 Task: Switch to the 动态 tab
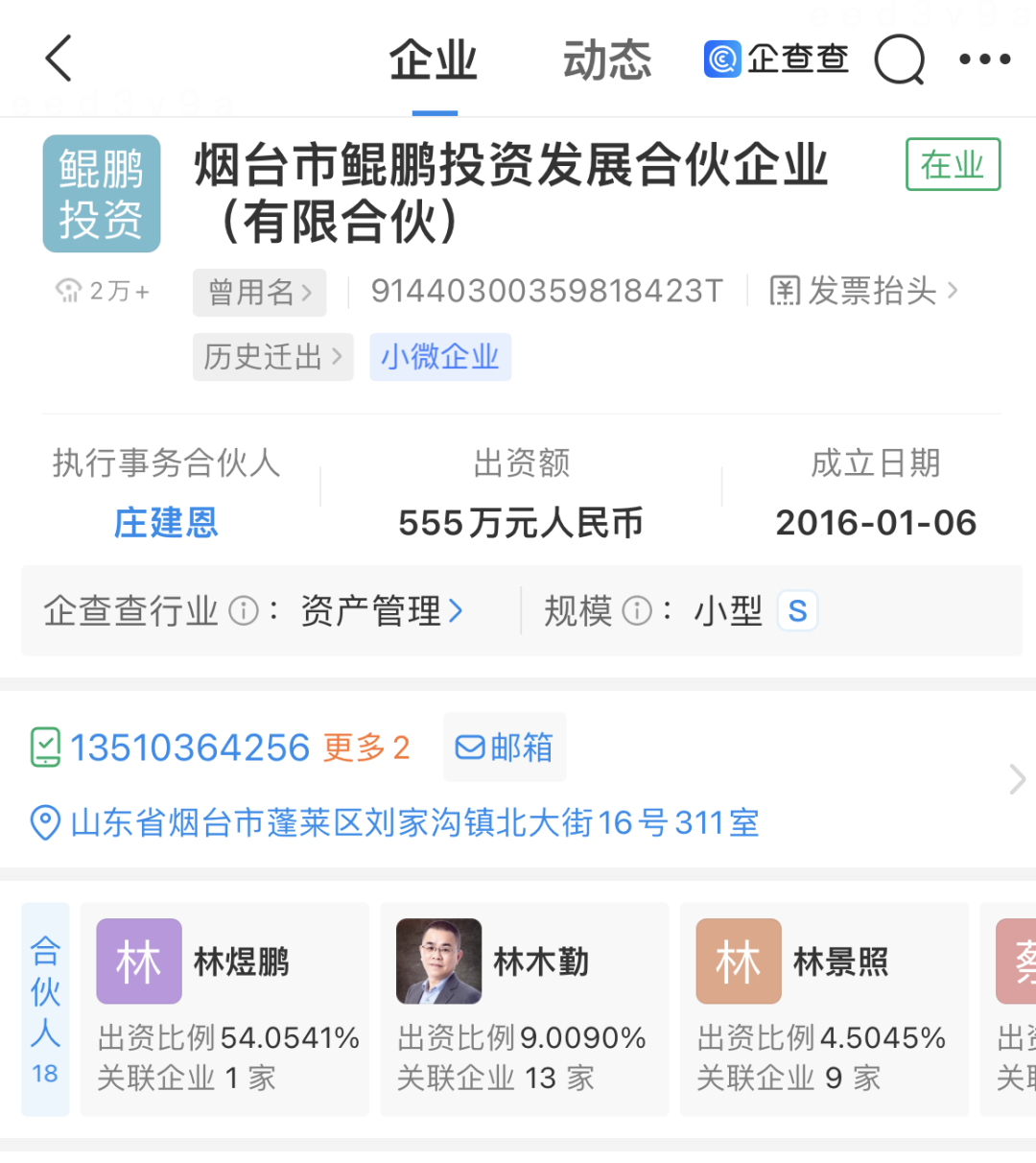606,60
